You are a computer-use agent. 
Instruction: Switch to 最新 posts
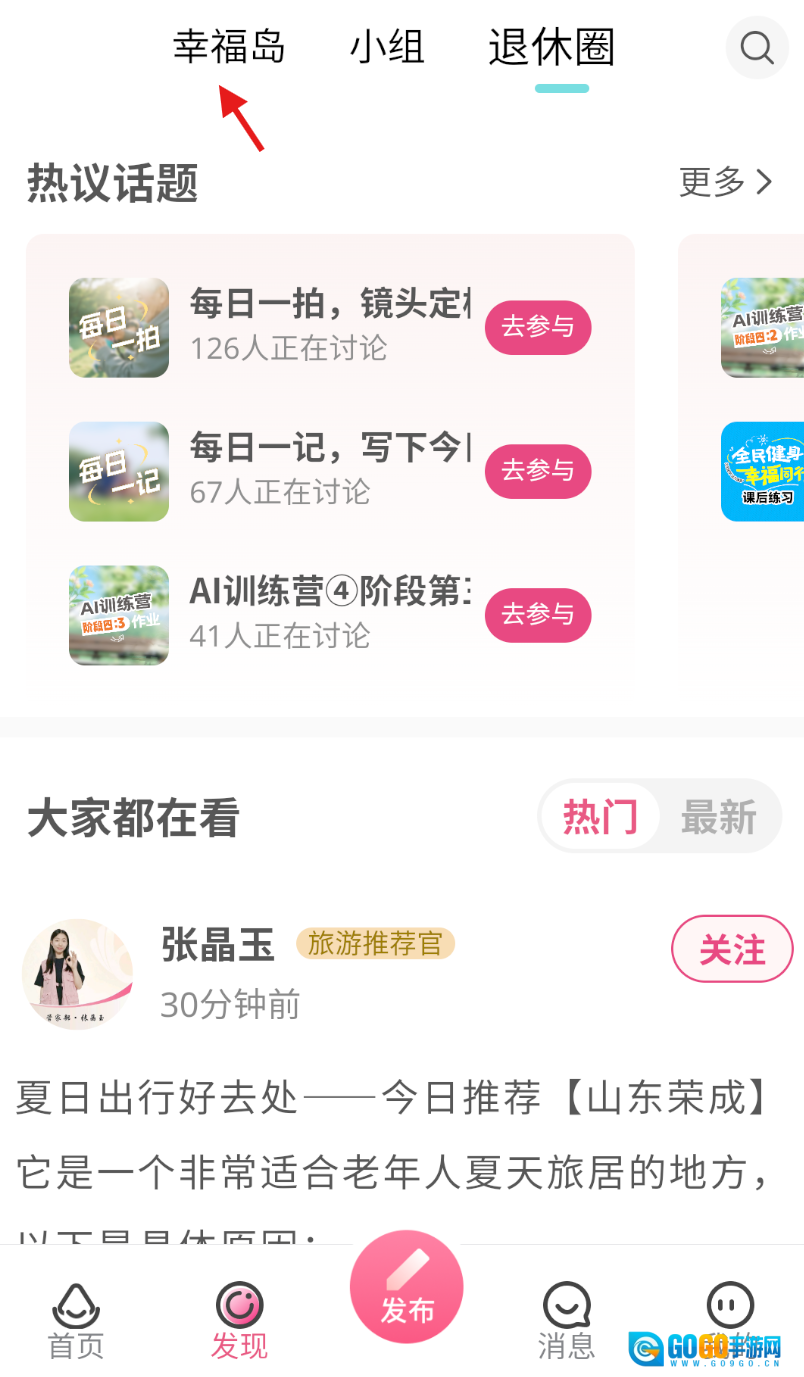point(718,818)
